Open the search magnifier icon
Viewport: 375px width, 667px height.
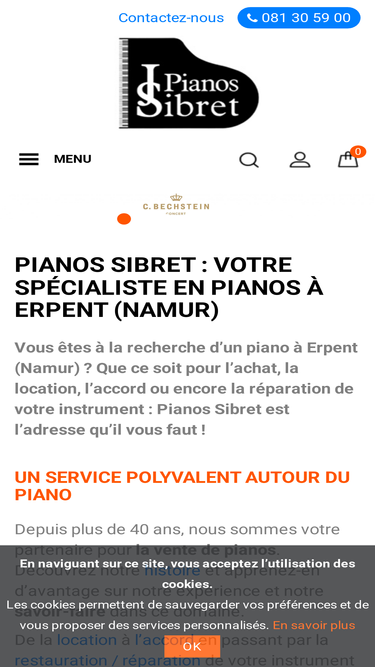tap(249, 160)
